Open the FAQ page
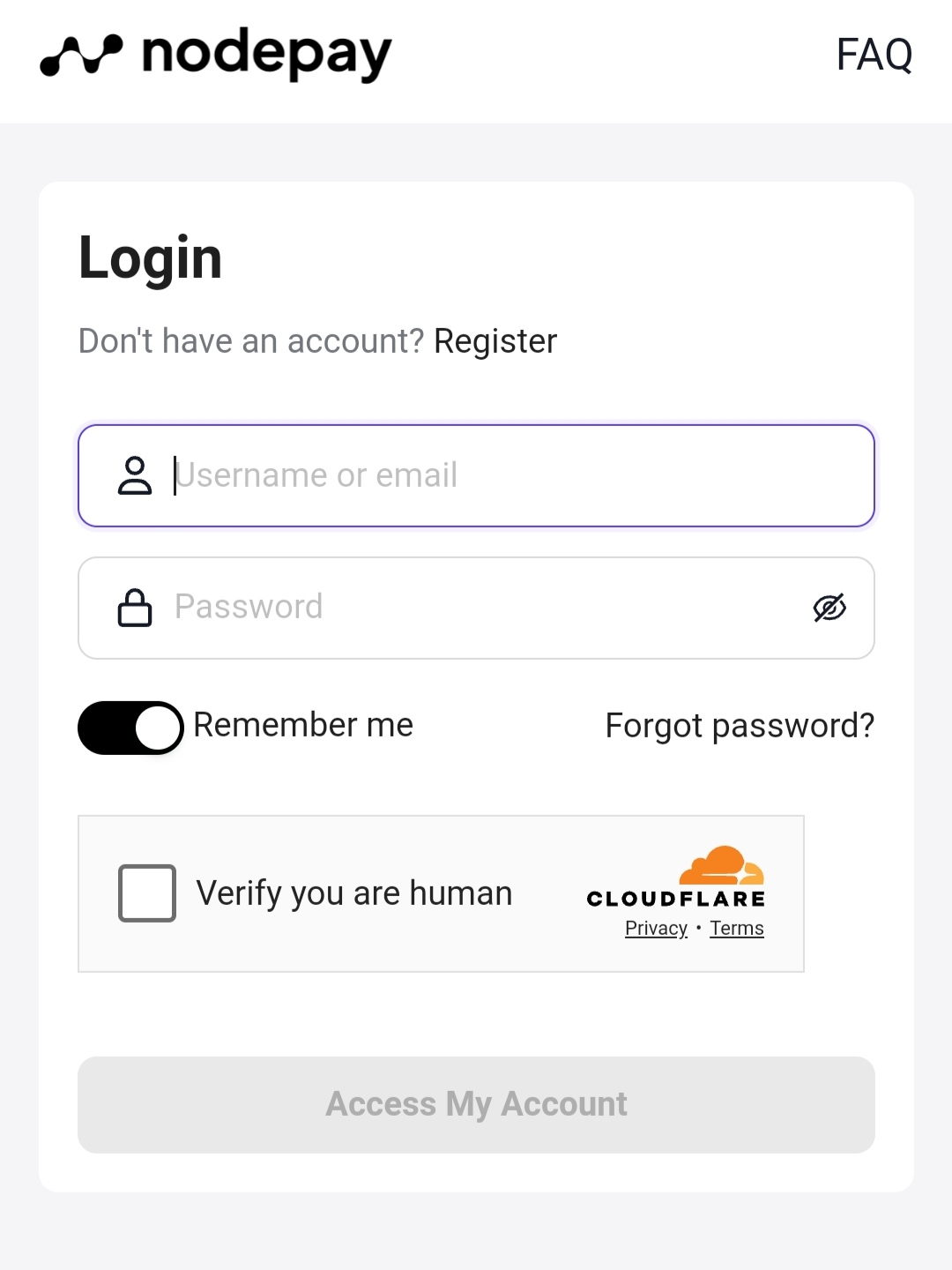The image size is (952, 1270). click(874, 55)
